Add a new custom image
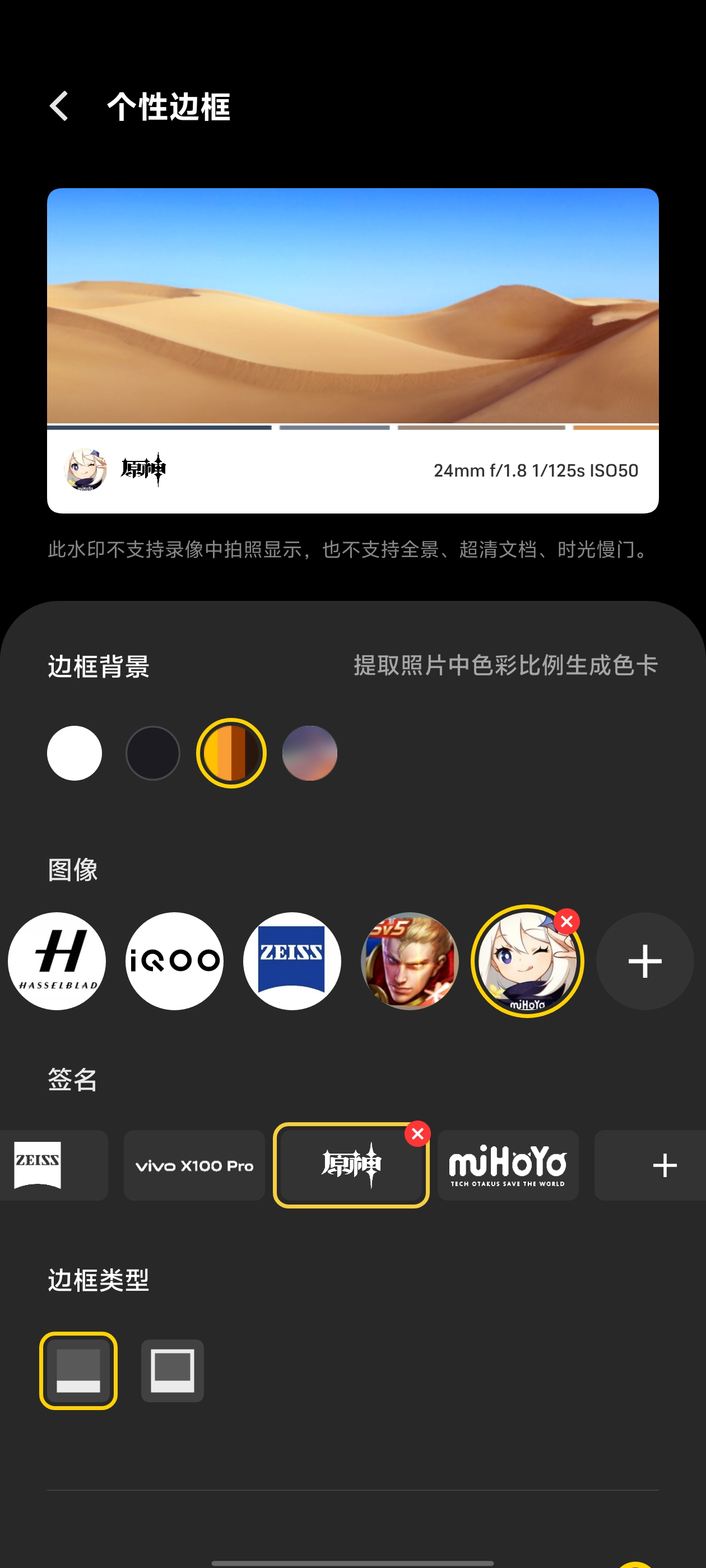Viewport: 706px width, 1568px height. (x=644, y=961)
